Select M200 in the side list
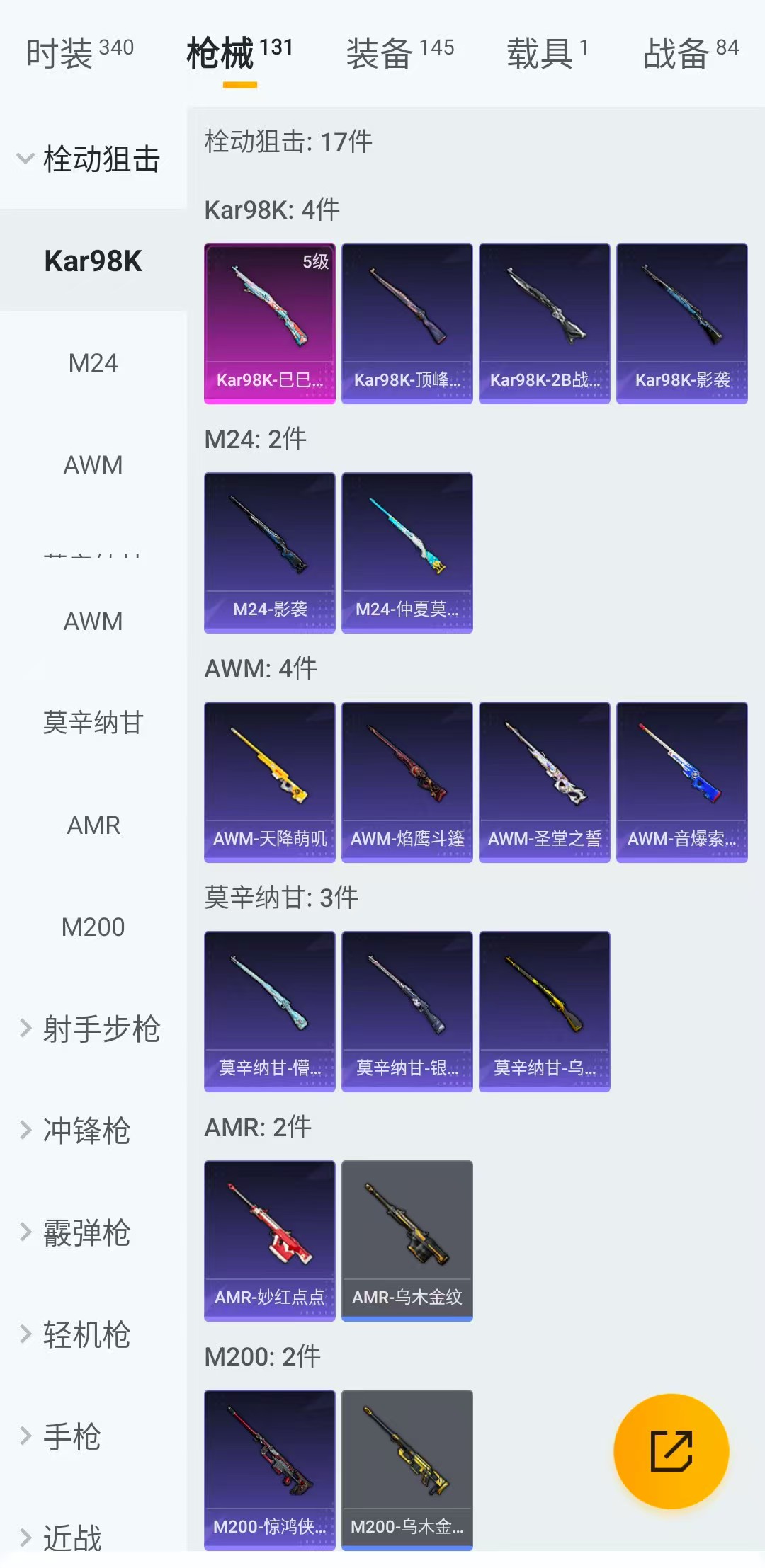 93,927
